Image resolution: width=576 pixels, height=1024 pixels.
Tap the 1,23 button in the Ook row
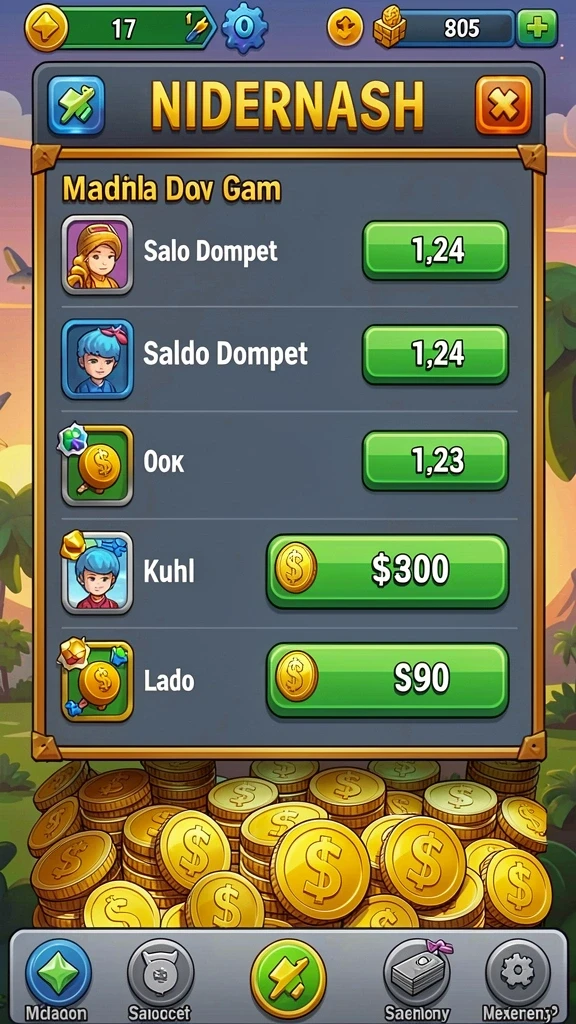point(436,461)
